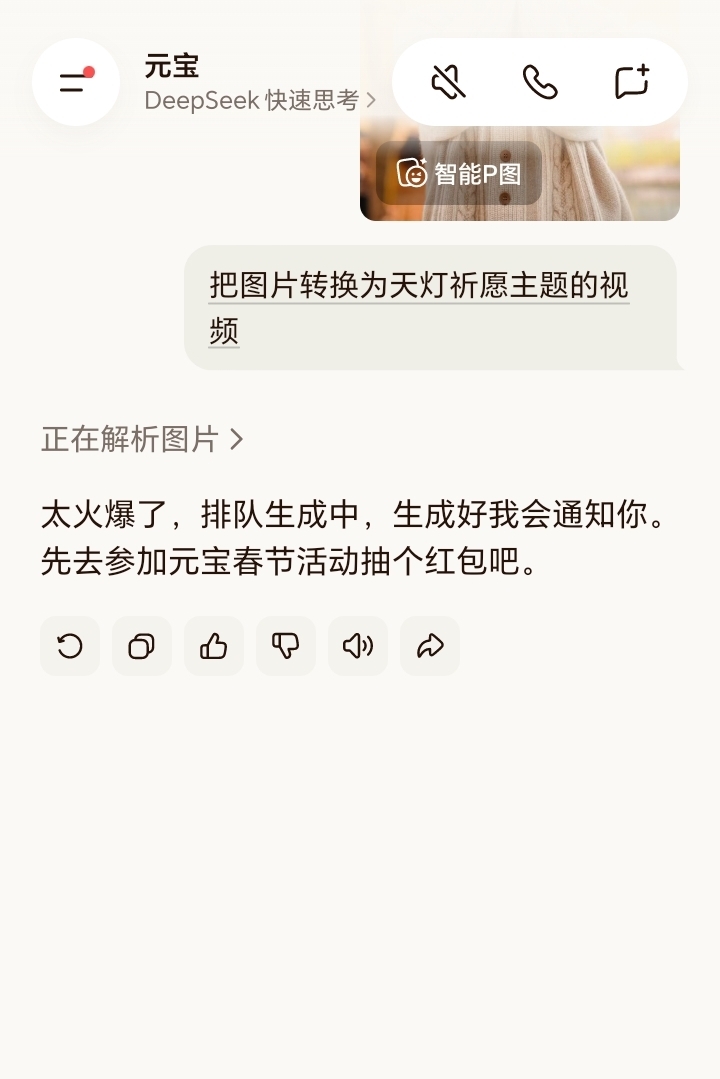Viewport: 720px width, 1079px height.
Task: Start a new chat conversation
Action: 631,82
